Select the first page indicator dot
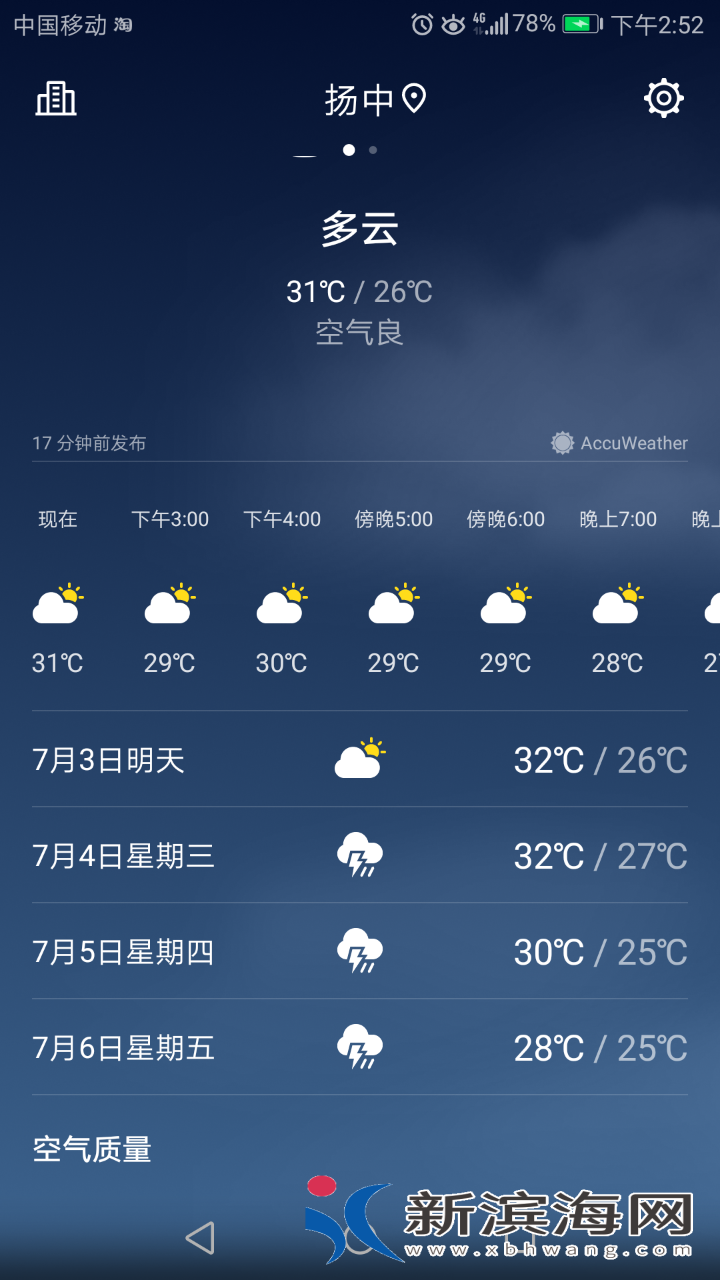This screenshot has width=720, height=1280. pyautogui.click(x=349, y=149)
